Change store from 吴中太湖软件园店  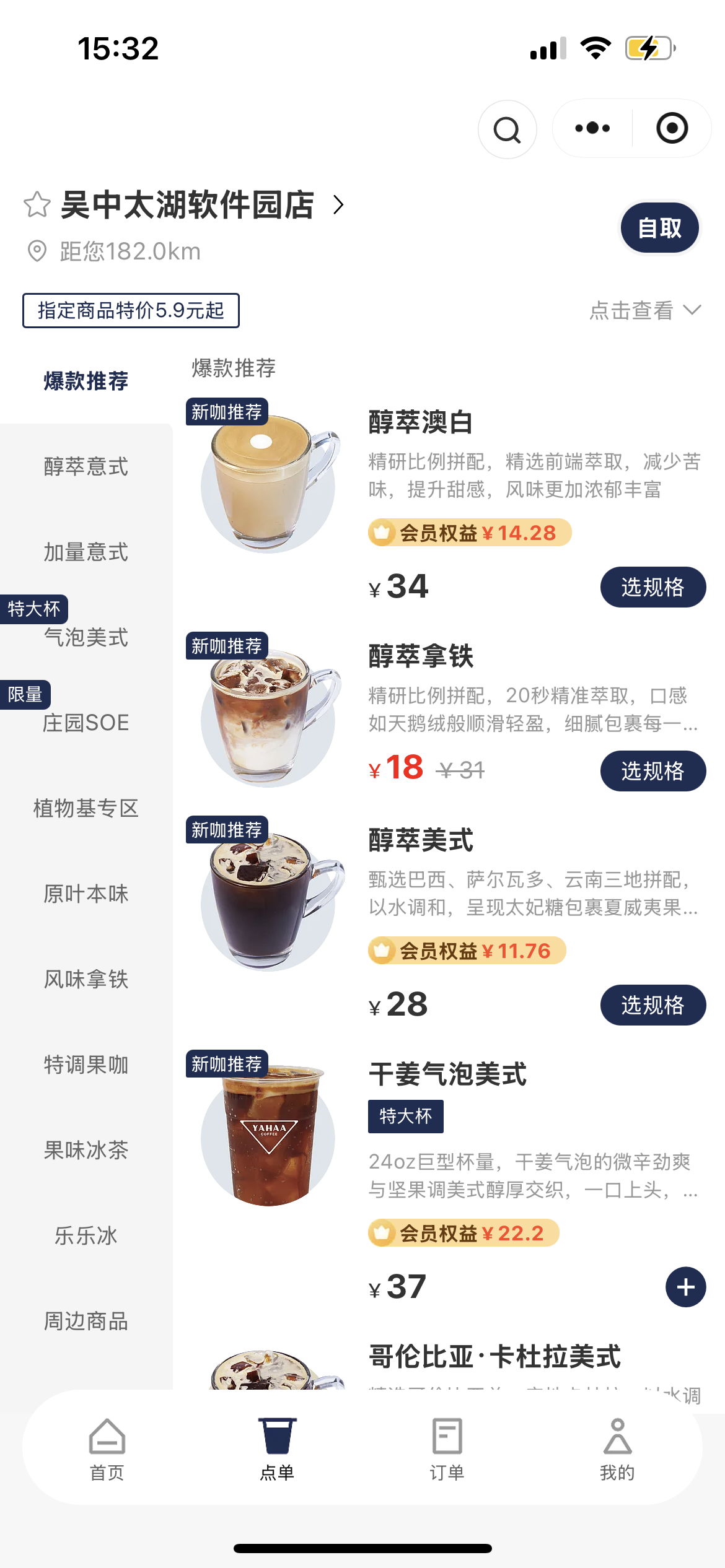click(x=198, y=205)
